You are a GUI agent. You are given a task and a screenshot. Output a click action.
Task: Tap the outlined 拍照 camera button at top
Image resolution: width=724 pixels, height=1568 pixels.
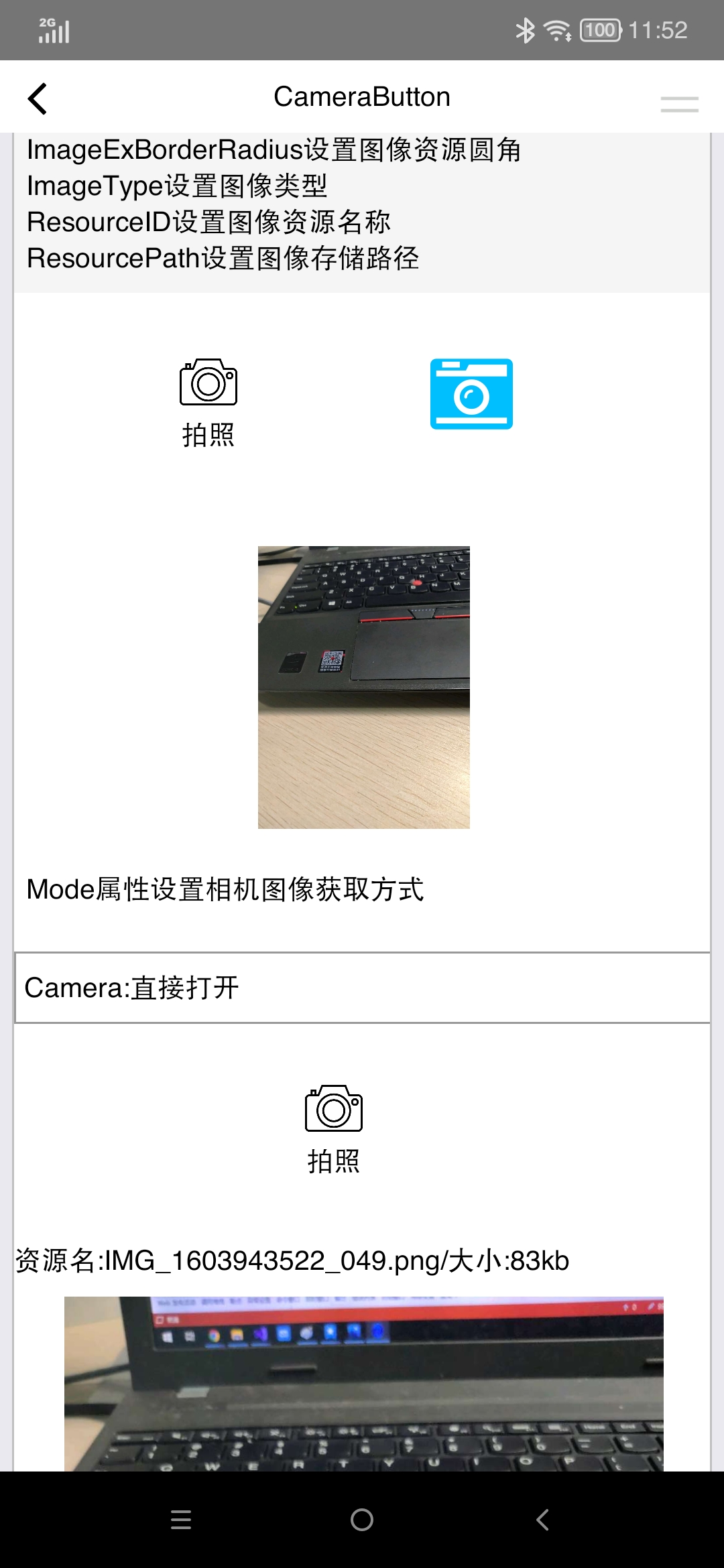pos(208,402)
